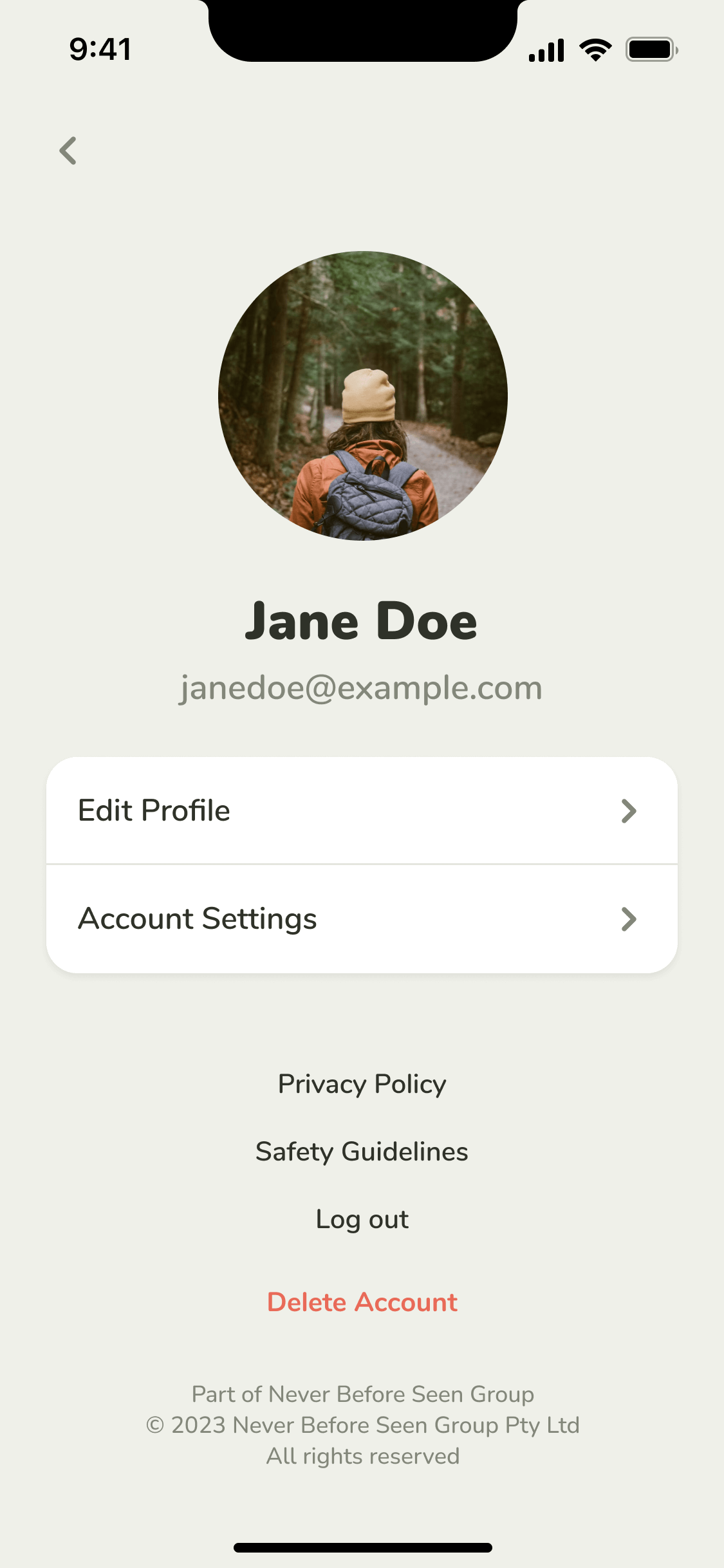Log out of the account
The image size is (724, 1568).
click(362, 1219)
